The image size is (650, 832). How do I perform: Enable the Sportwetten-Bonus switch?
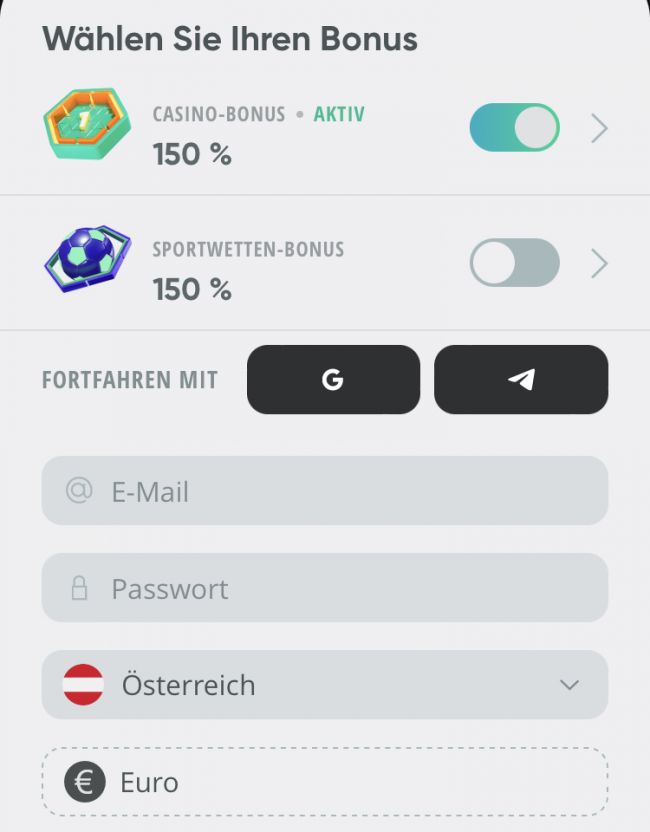tap(514, 263)
